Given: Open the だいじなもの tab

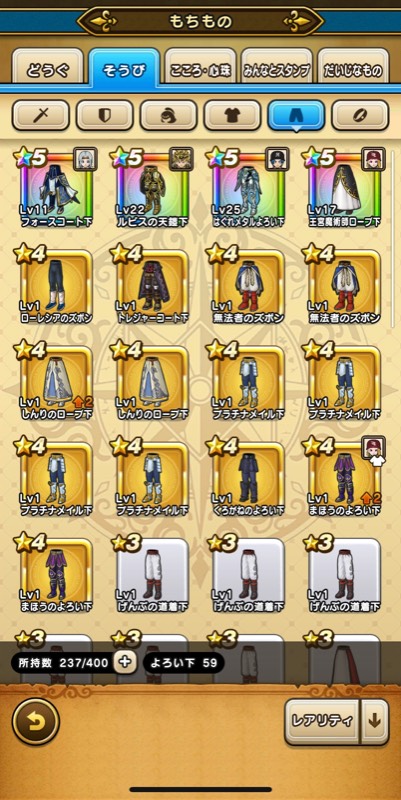Looking at the screenshot, I should pyautogui.click(x=353, y=70).
